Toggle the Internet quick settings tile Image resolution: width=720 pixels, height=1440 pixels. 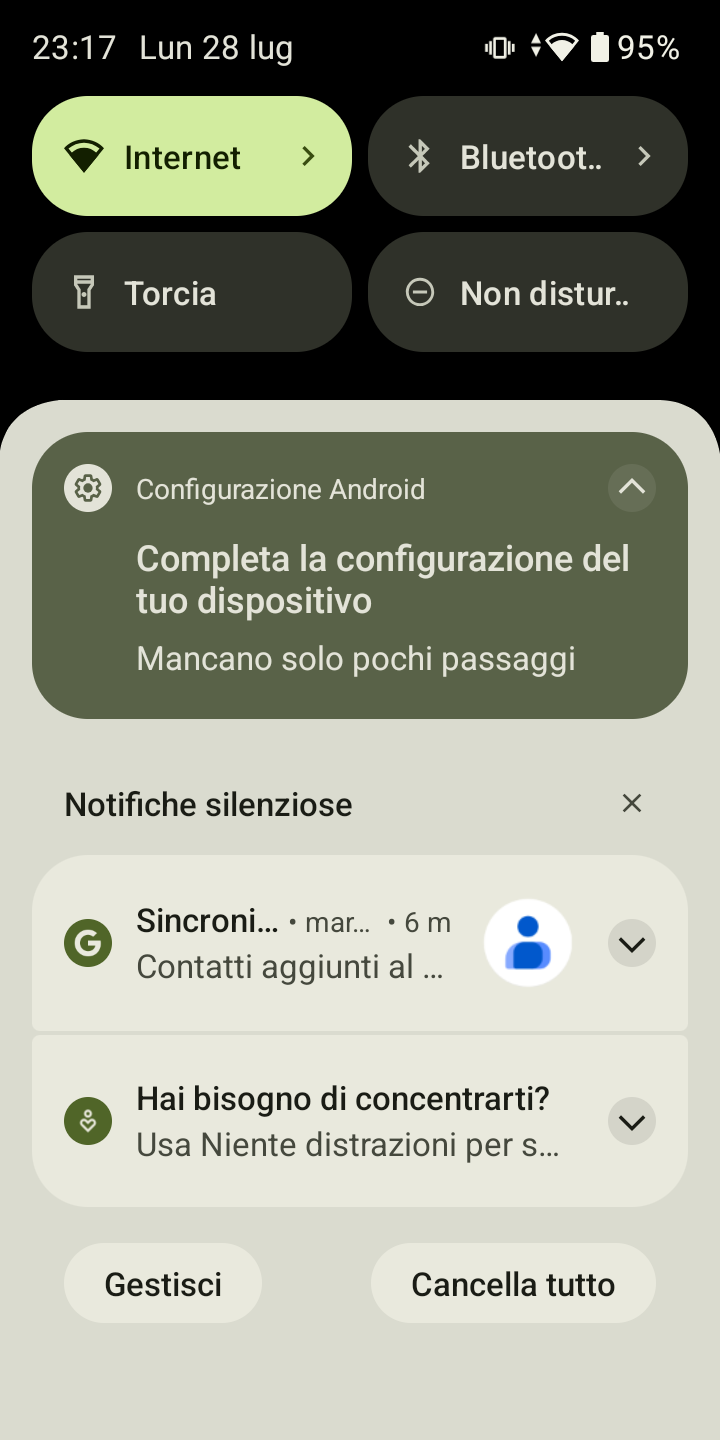click(x=192, y=156)
